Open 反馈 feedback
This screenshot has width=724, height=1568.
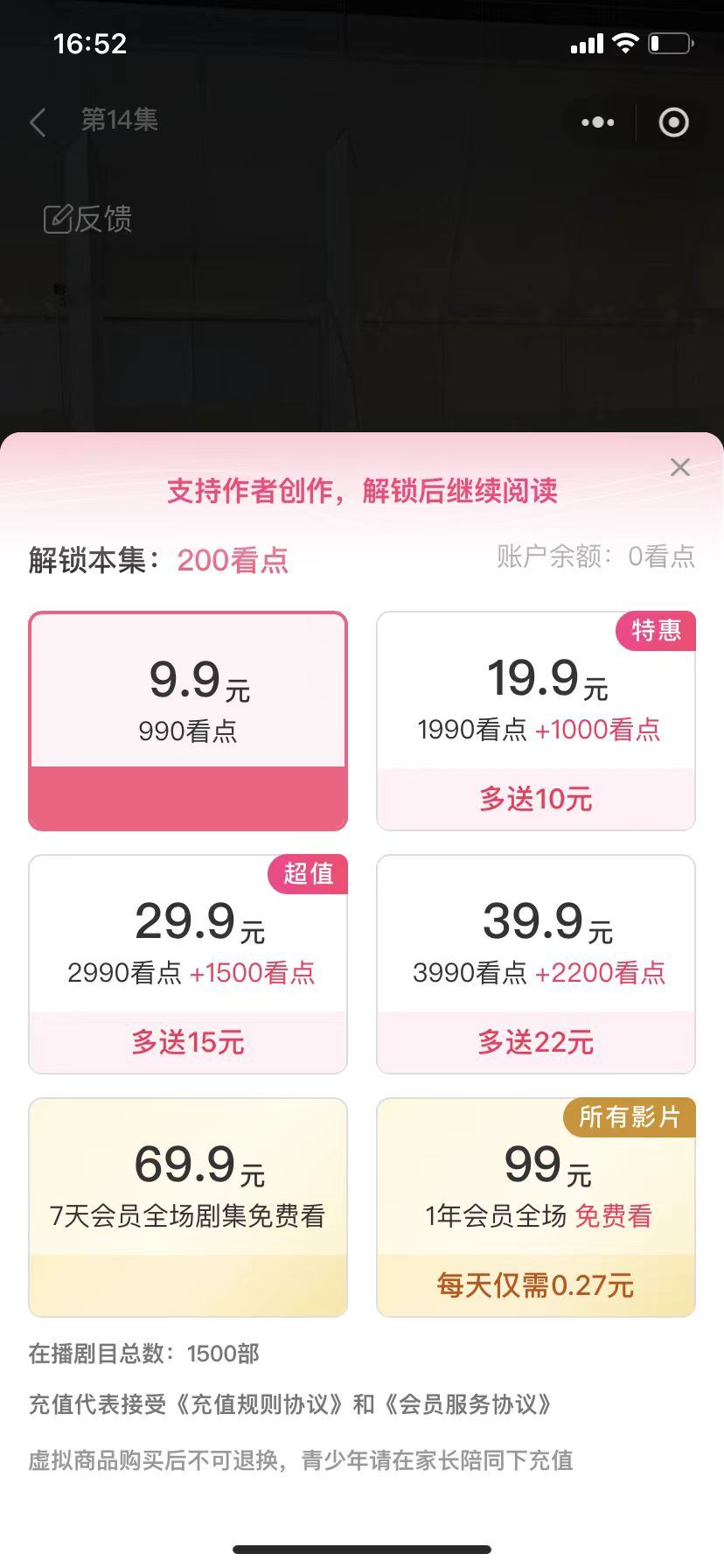point(88,219)
